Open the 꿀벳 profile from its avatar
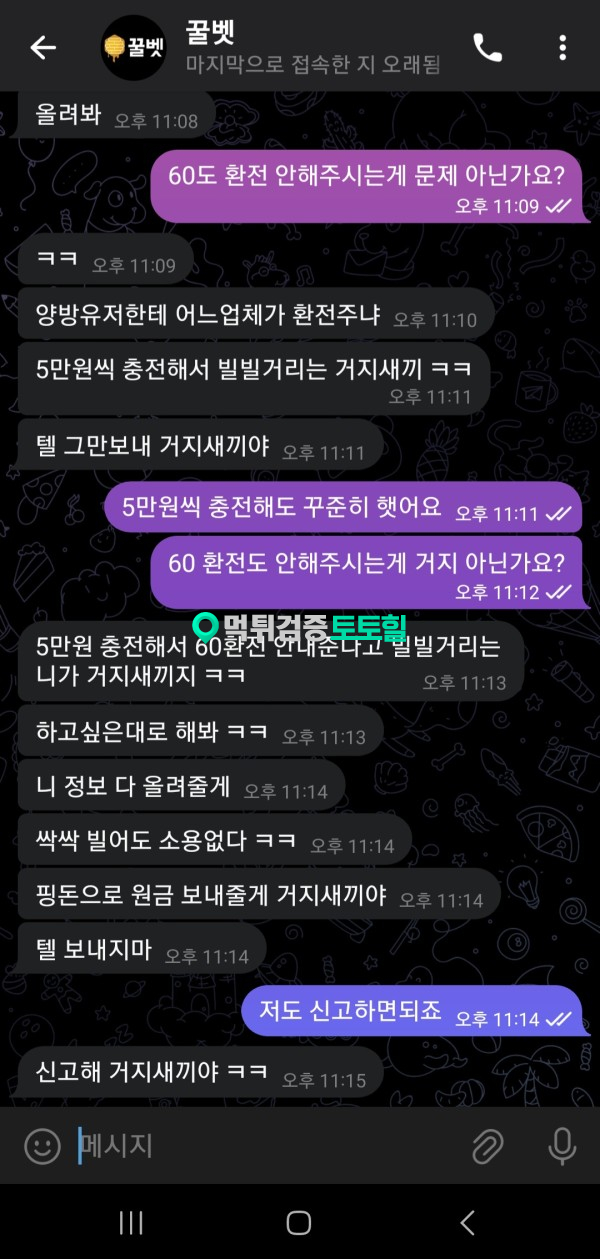 coord(134,47)
